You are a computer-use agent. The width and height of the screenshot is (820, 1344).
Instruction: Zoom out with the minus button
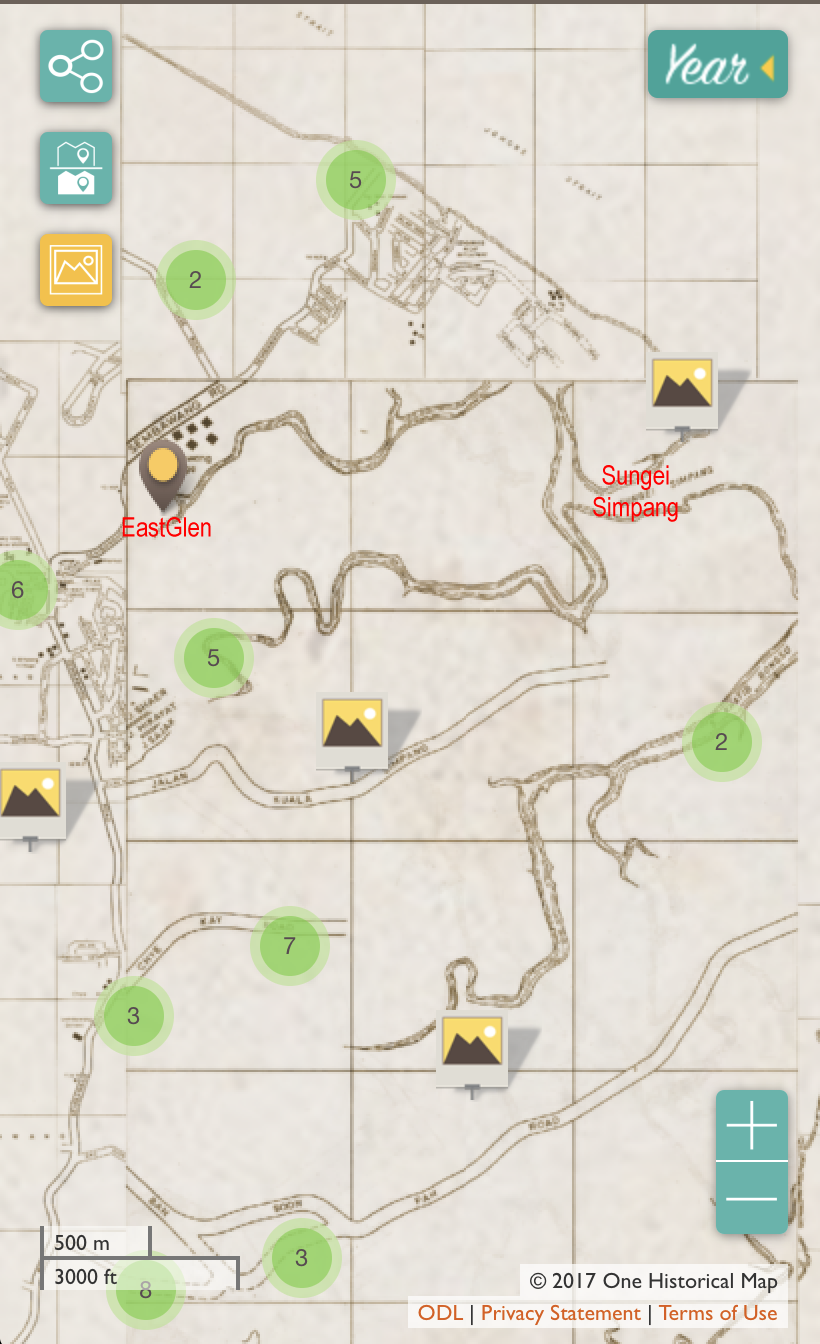pos(751,1197)
